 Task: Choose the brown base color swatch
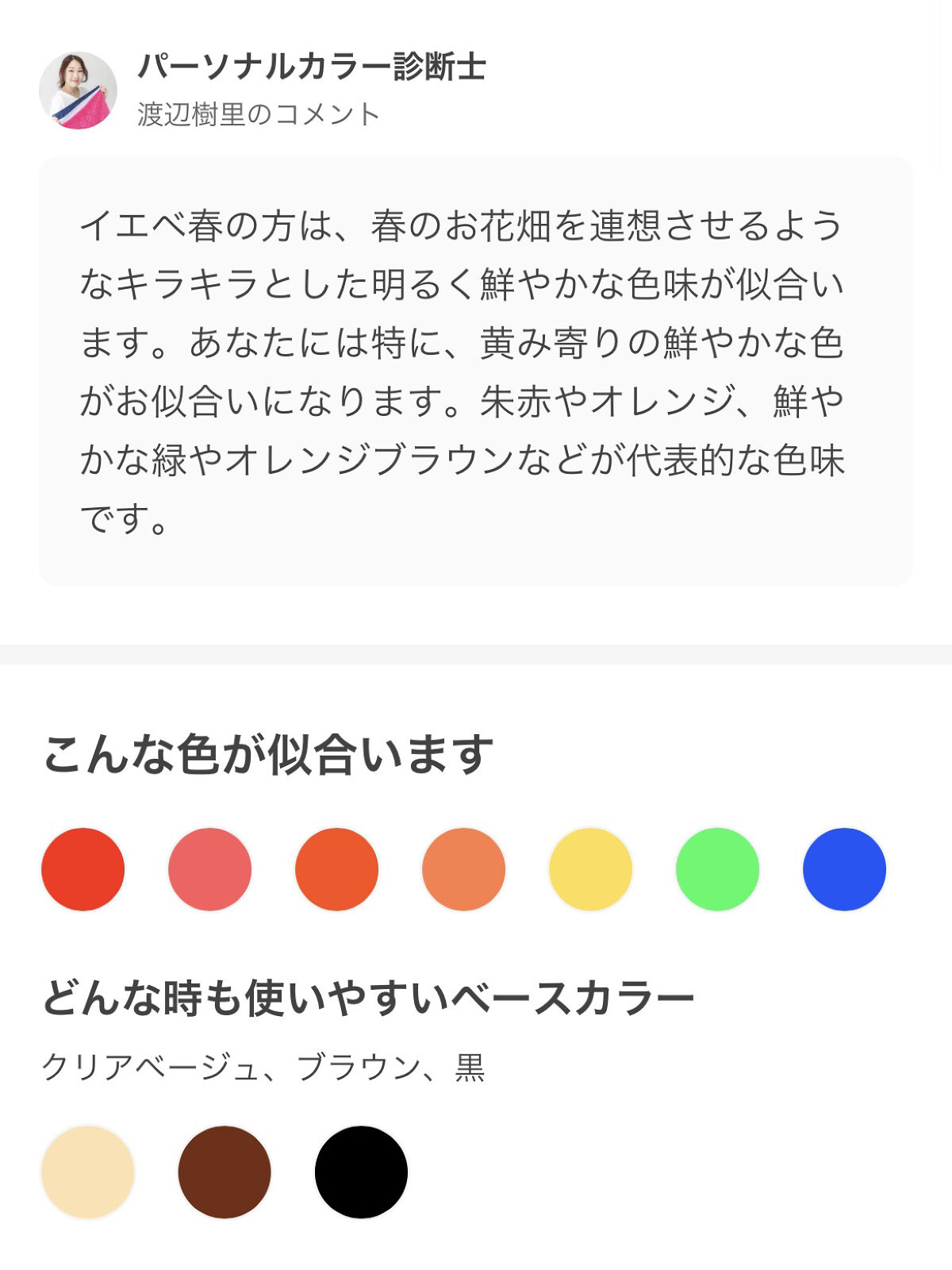point(225,1172)
